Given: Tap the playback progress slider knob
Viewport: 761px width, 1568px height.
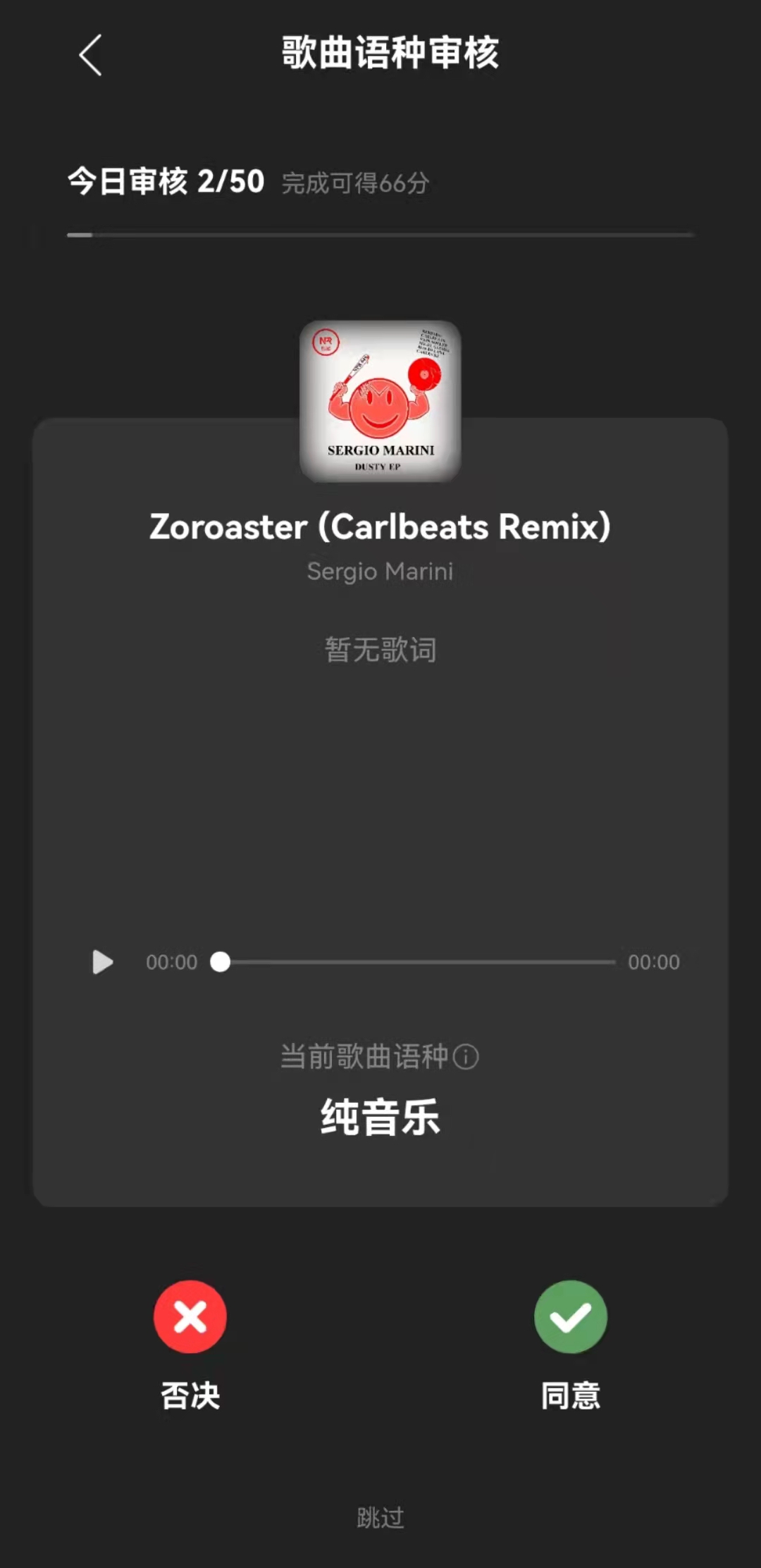Looking at the screenshot, I should click(x=221, y=962).
